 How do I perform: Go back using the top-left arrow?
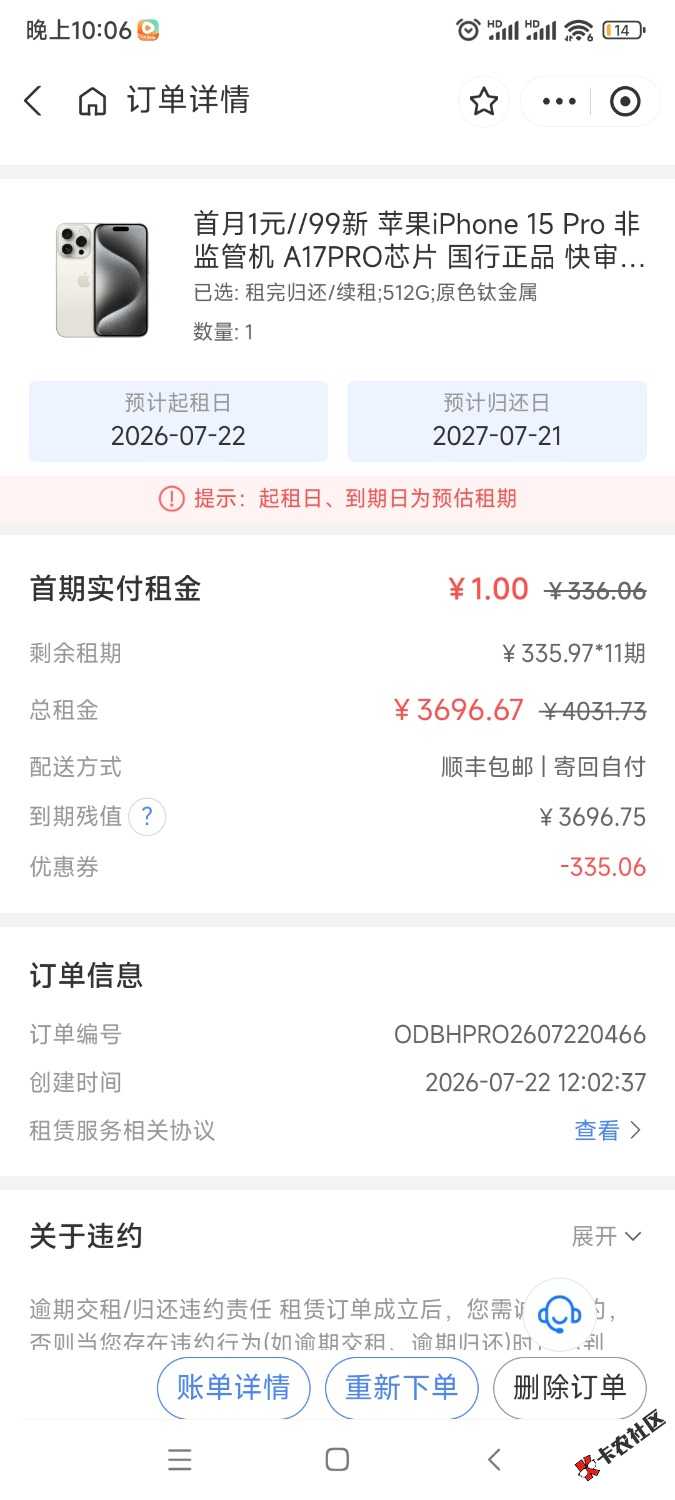[33, 101]
